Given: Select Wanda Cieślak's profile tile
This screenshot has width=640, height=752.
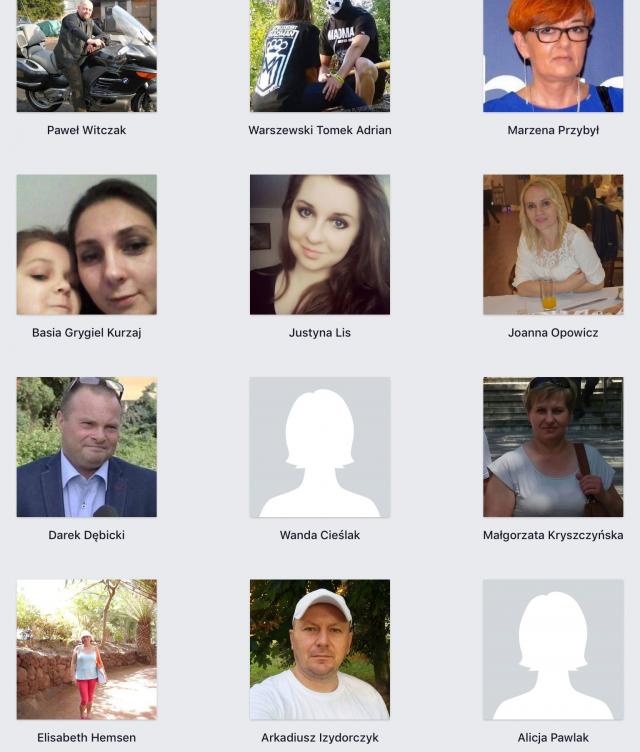Looking at the screenshot, I should [320, 447].
